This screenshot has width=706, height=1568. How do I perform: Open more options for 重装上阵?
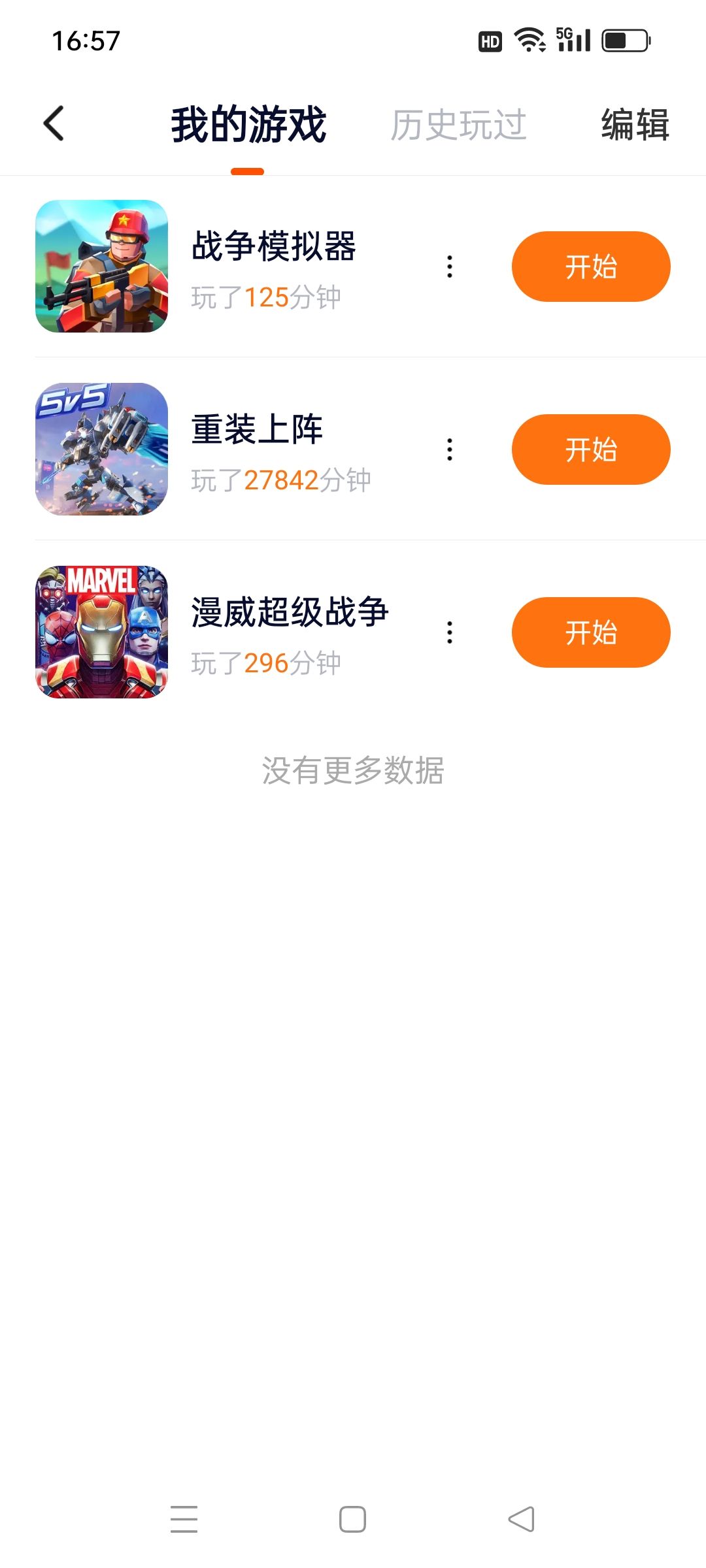[450, 449]
